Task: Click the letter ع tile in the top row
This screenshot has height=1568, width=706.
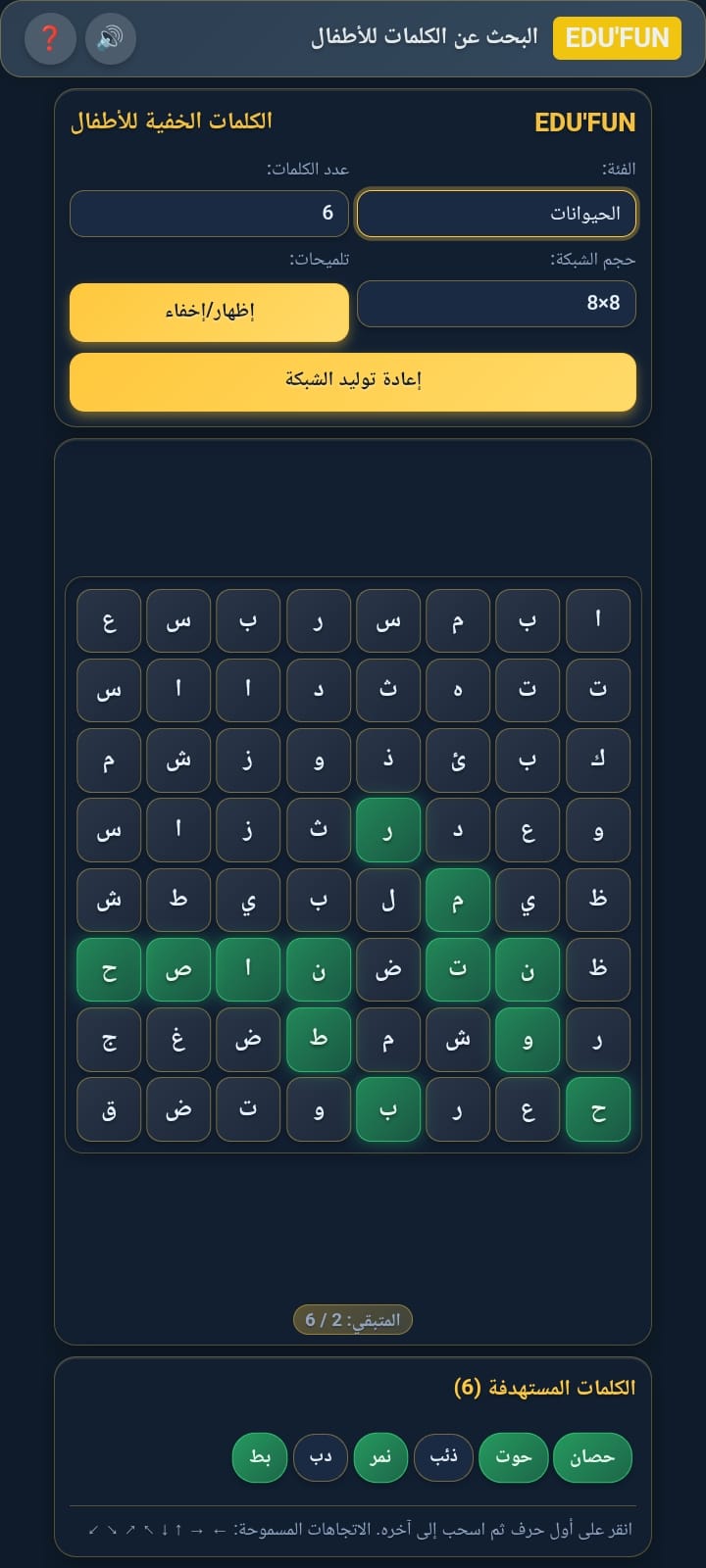Action: pyautogui.click(x=108, y=620)
